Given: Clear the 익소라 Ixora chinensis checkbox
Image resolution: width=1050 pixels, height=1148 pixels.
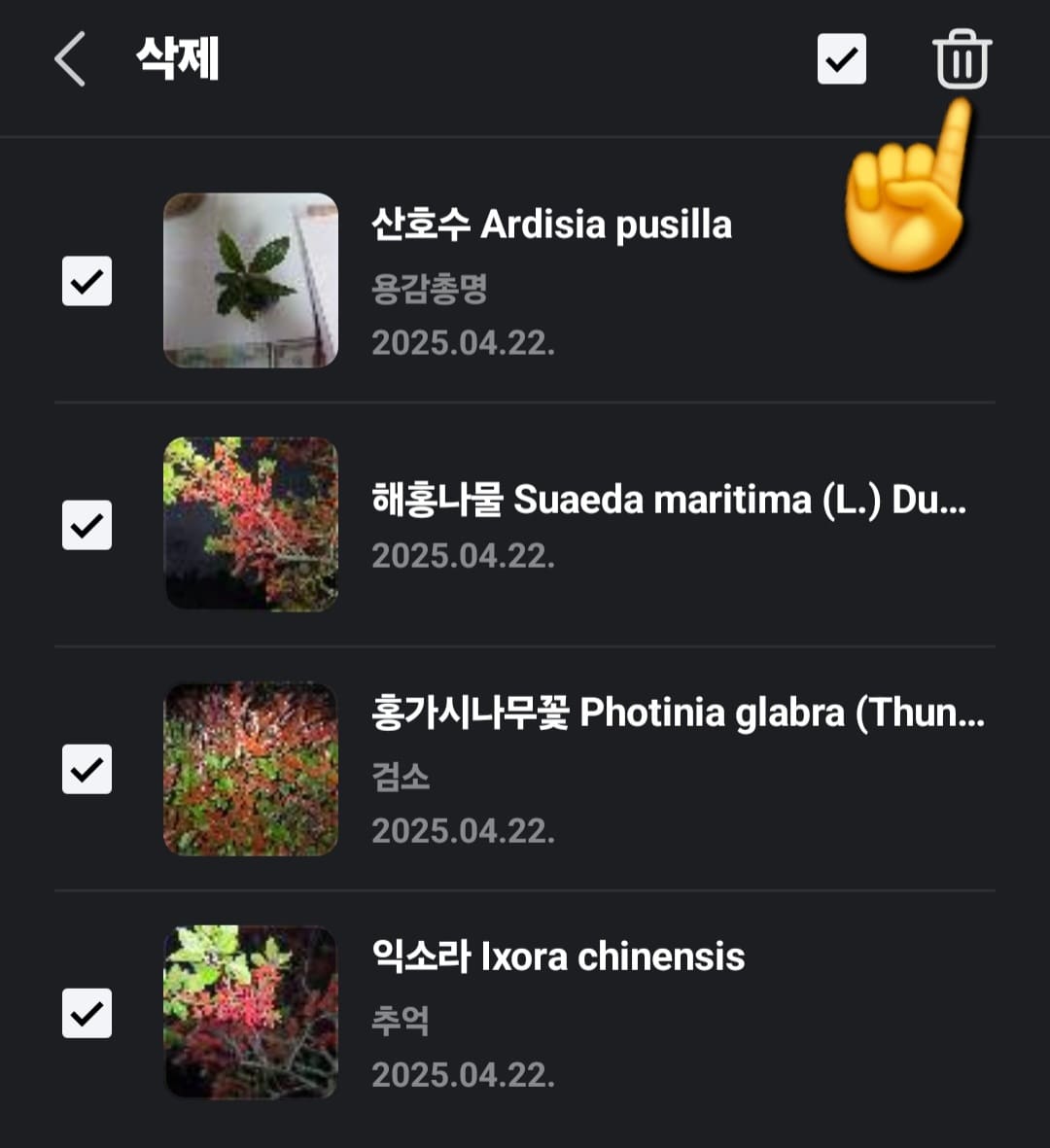Looking at the screenshot, I should click(87, 1013).
